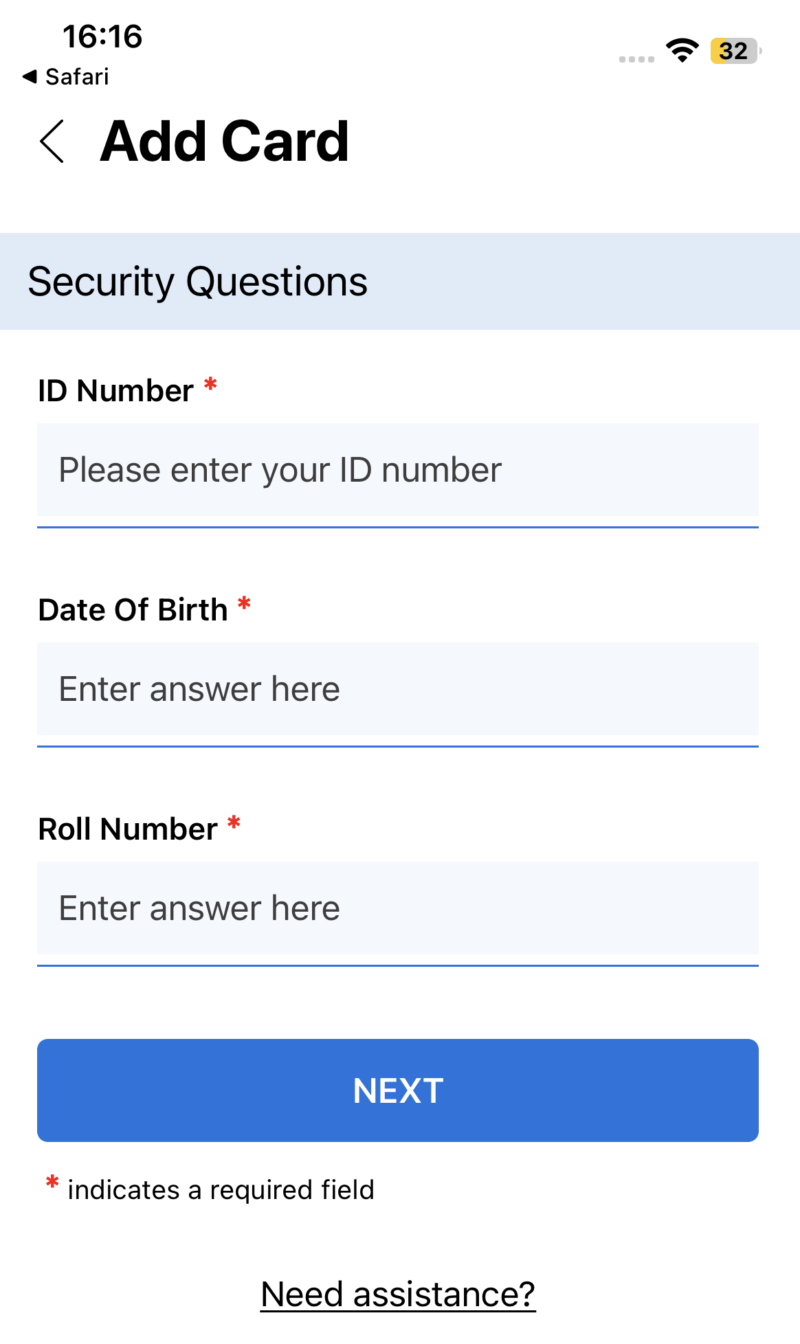This screenshot has width=800, height=1344.
Task: Tap the Roll Number field label
Action: [126, 828]
